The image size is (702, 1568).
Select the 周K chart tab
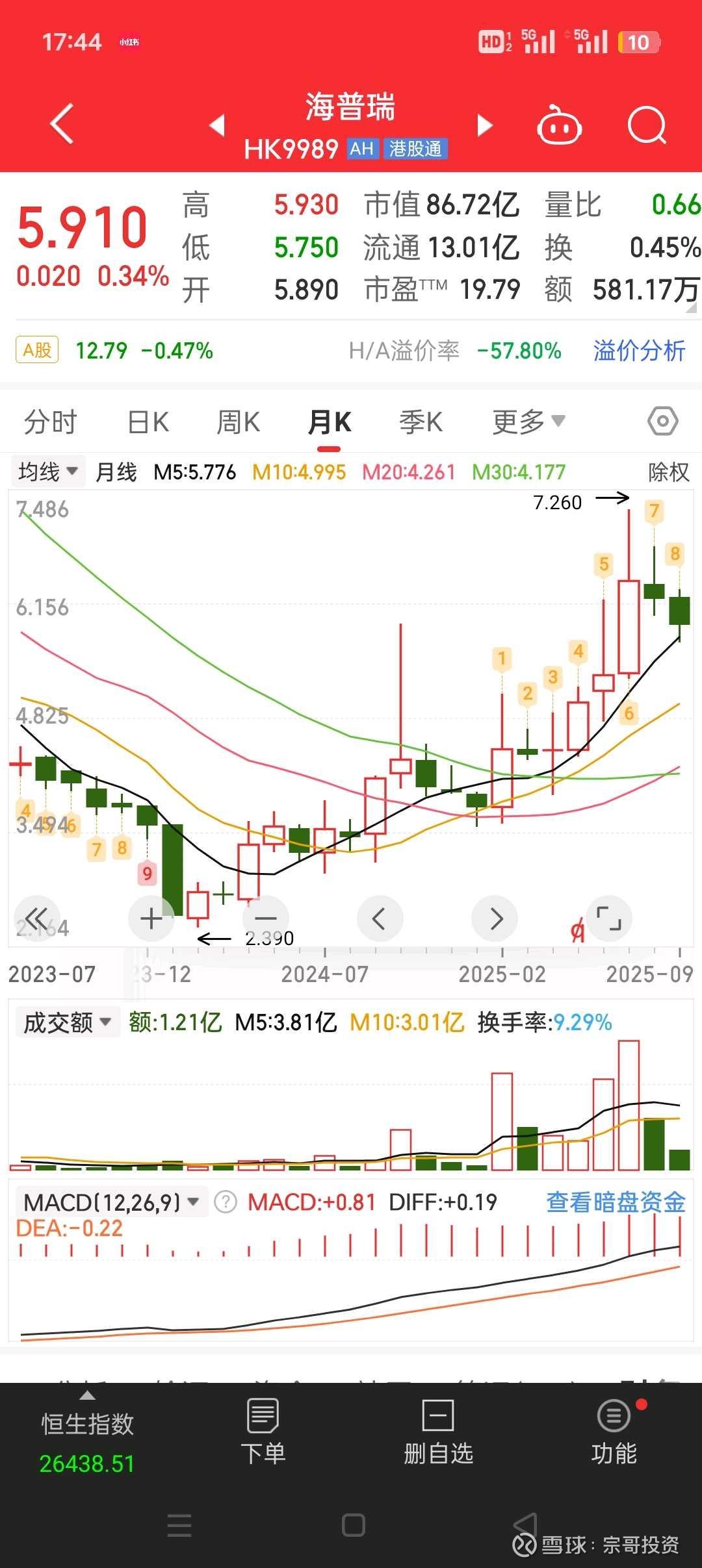238,422
